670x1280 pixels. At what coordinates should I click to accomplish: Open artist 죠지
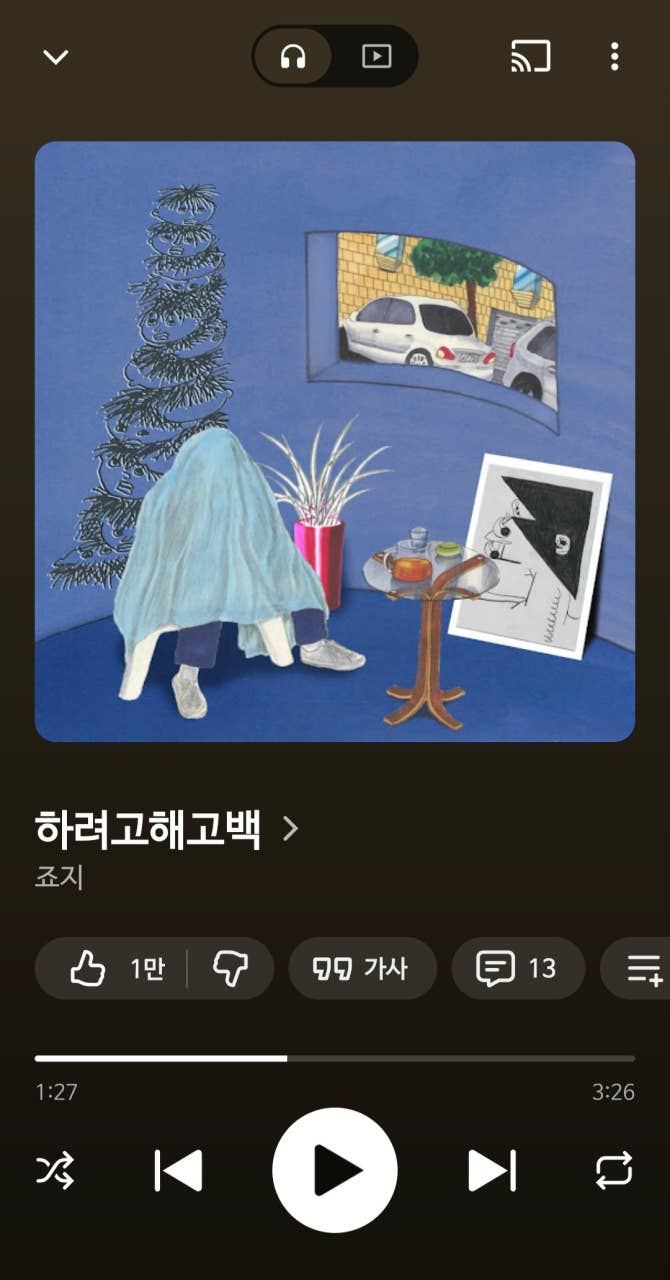[59, 877]
